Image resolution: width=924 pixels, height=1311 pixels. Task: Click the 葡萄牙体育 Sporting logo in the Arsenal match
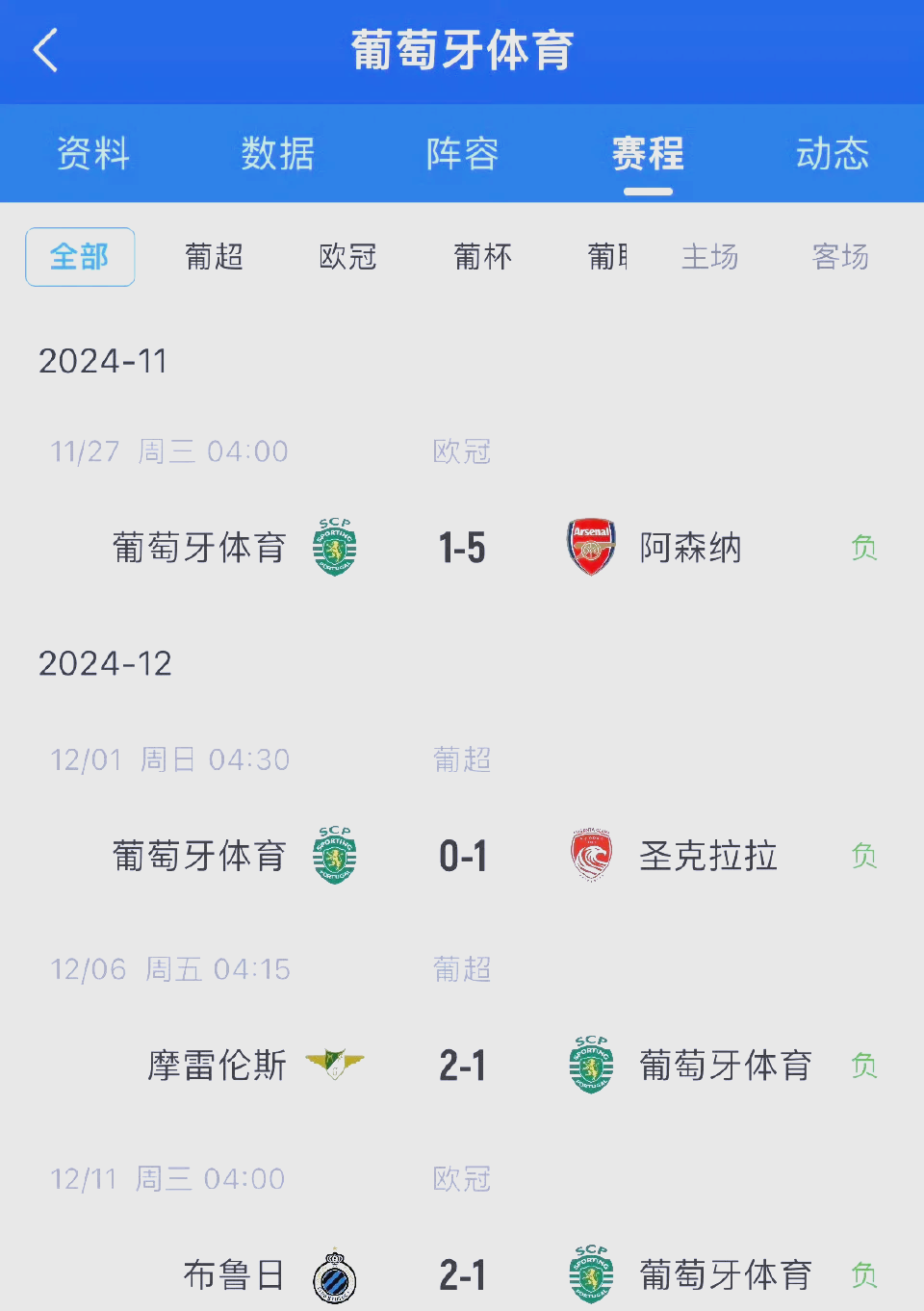334,545
